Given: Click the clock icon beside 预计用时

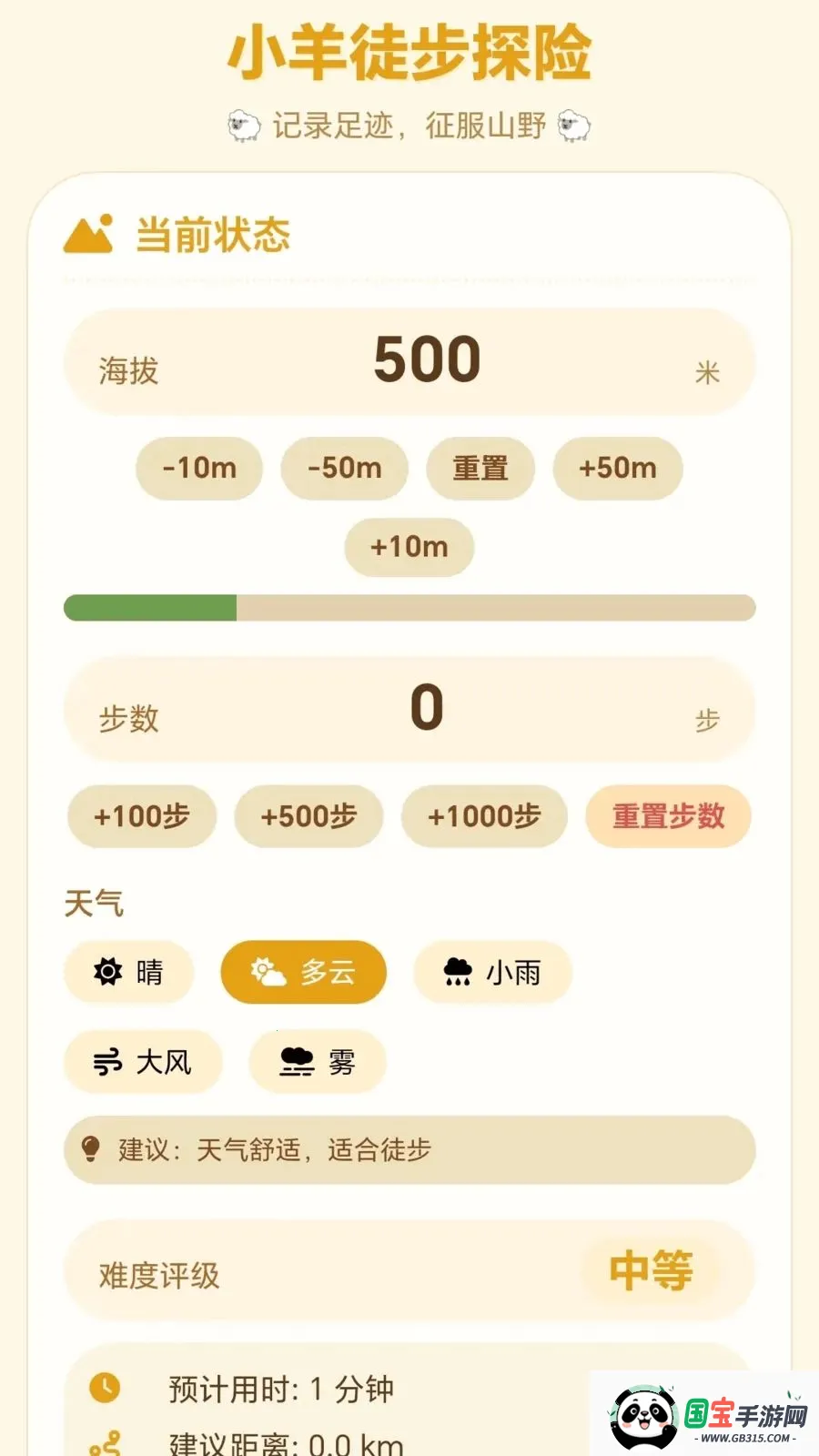Looking at the screenshot, I should click(x=106, y=1387).
